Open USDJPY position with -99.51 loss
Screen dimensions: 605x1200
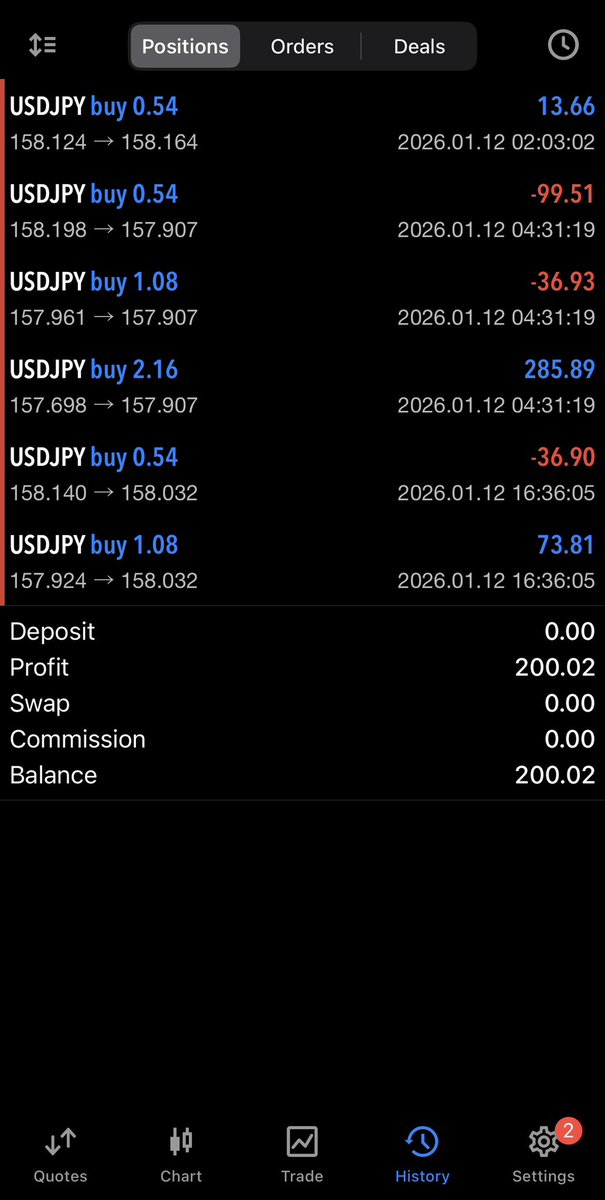click(x=302, y=211)
